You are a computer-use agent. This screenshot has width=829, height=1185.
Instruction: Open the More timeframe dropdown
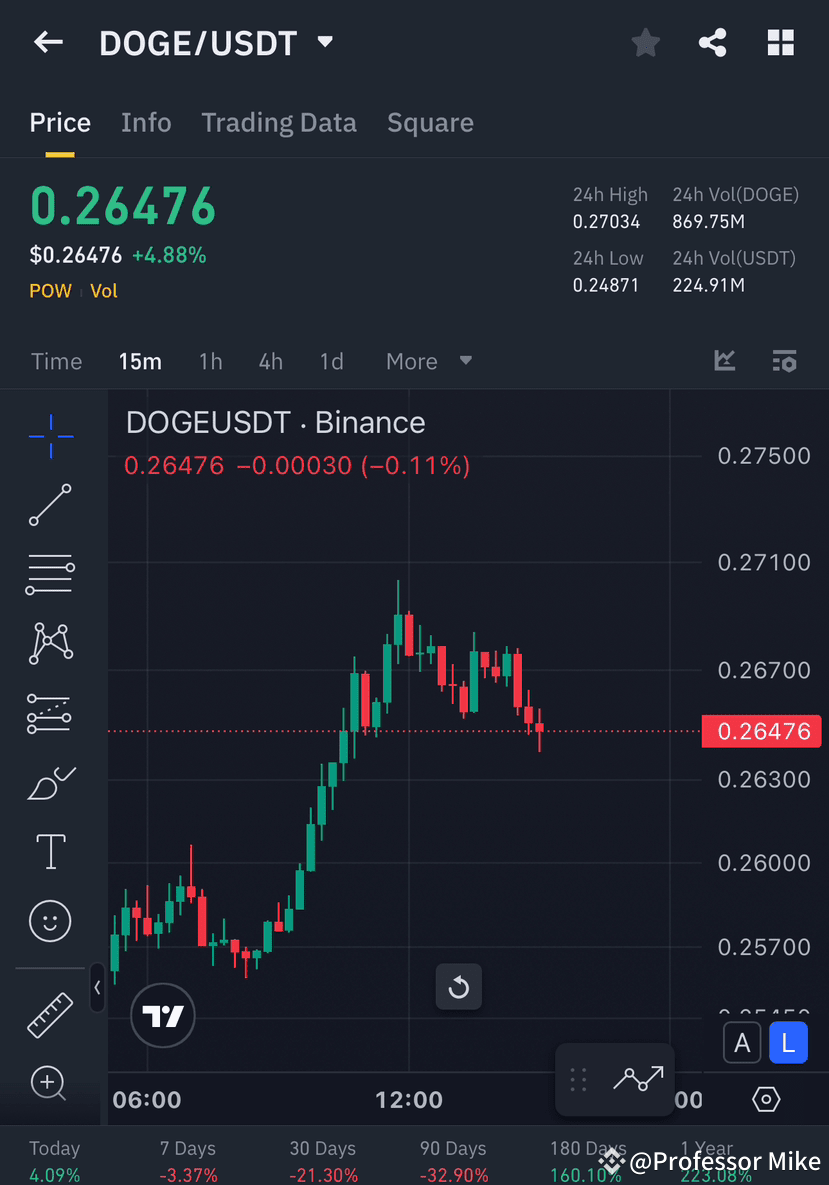(x=429, y=361)
